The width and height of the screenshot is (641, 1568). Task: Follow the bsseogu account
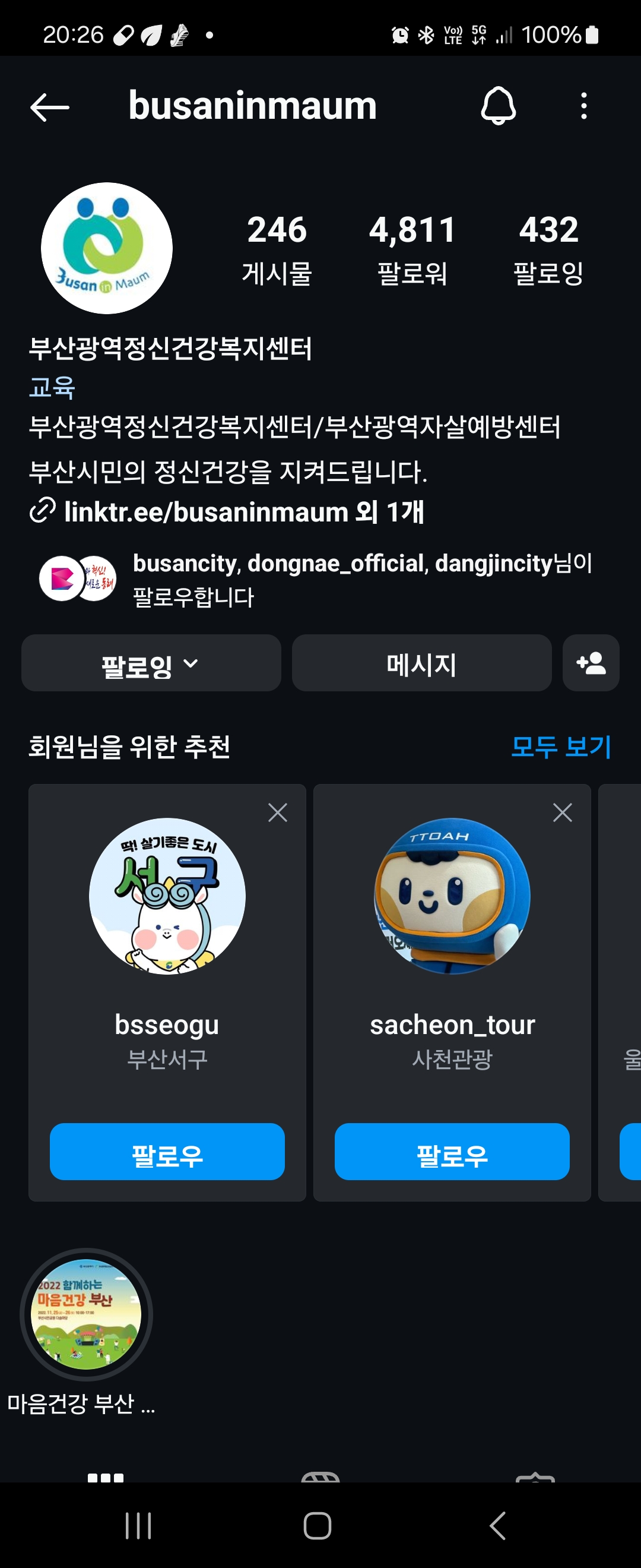point(167,1152)
